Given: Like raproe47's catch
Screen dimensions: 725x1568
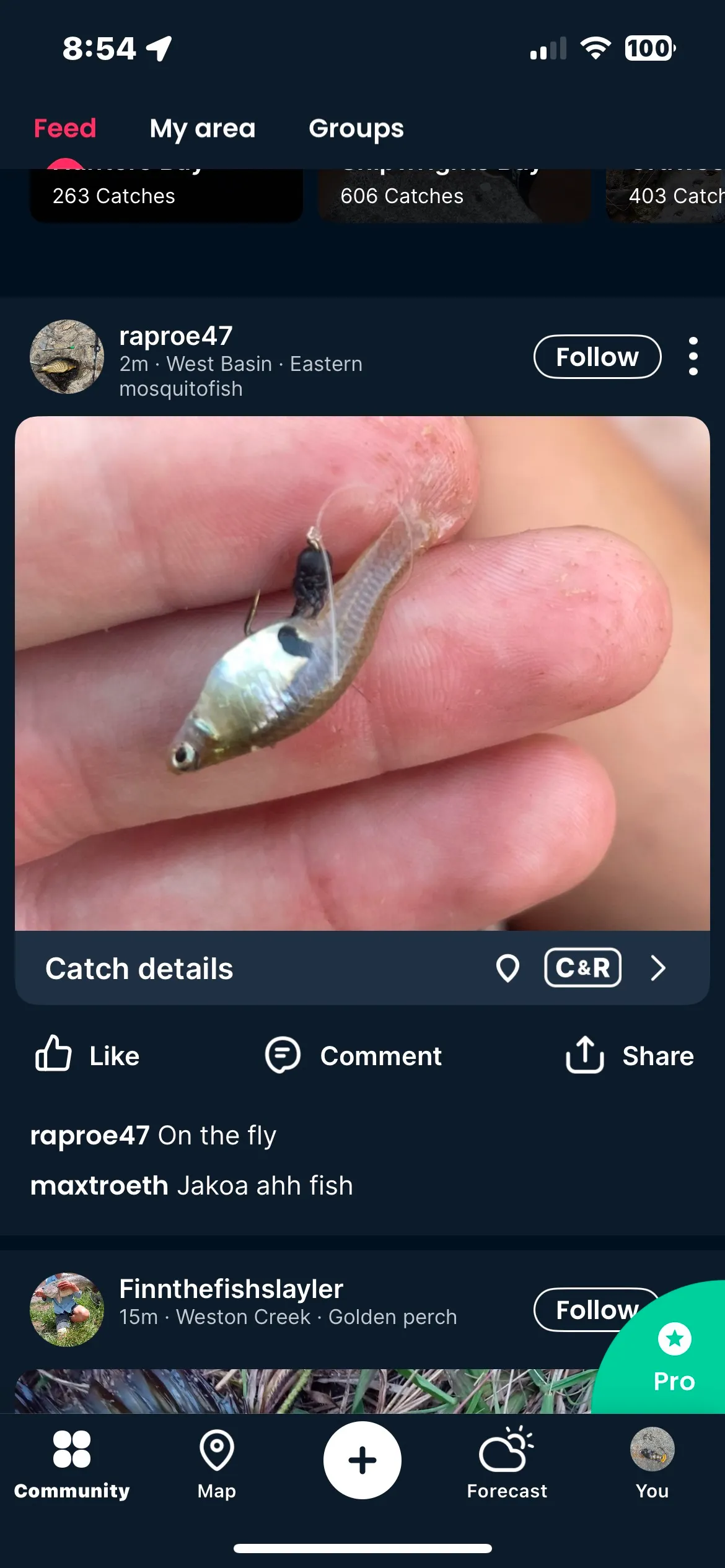Looking at the screenshot, I should [87, 1055].
